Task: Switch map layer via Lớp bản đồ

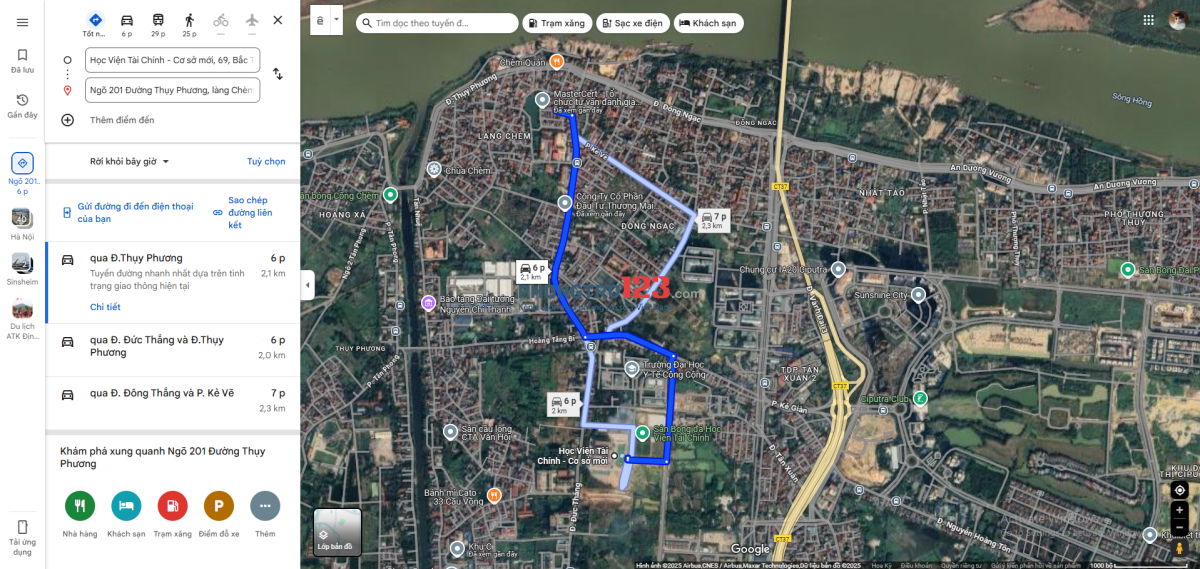Action: pos(337,532)
